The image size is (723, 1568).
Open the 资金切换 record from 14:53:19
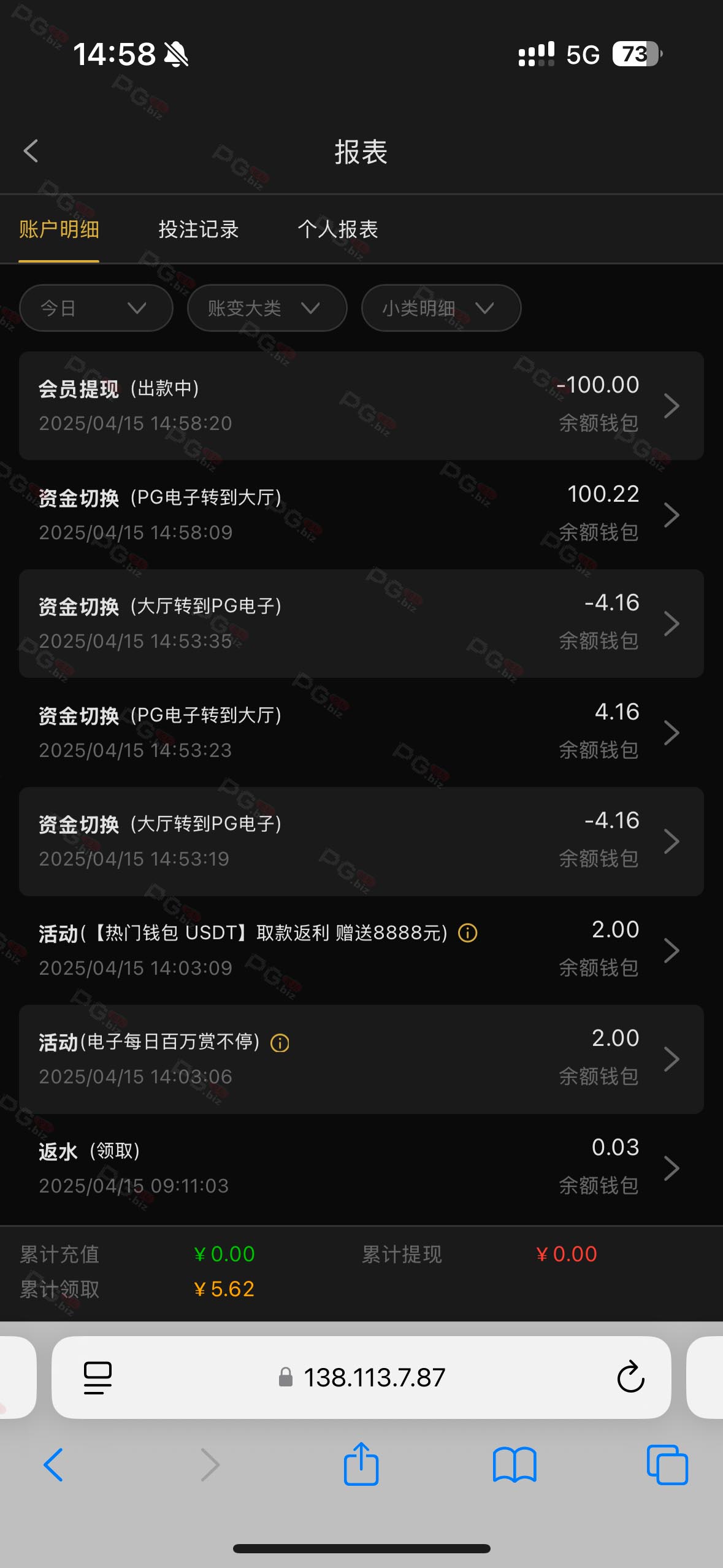[361, 841]
